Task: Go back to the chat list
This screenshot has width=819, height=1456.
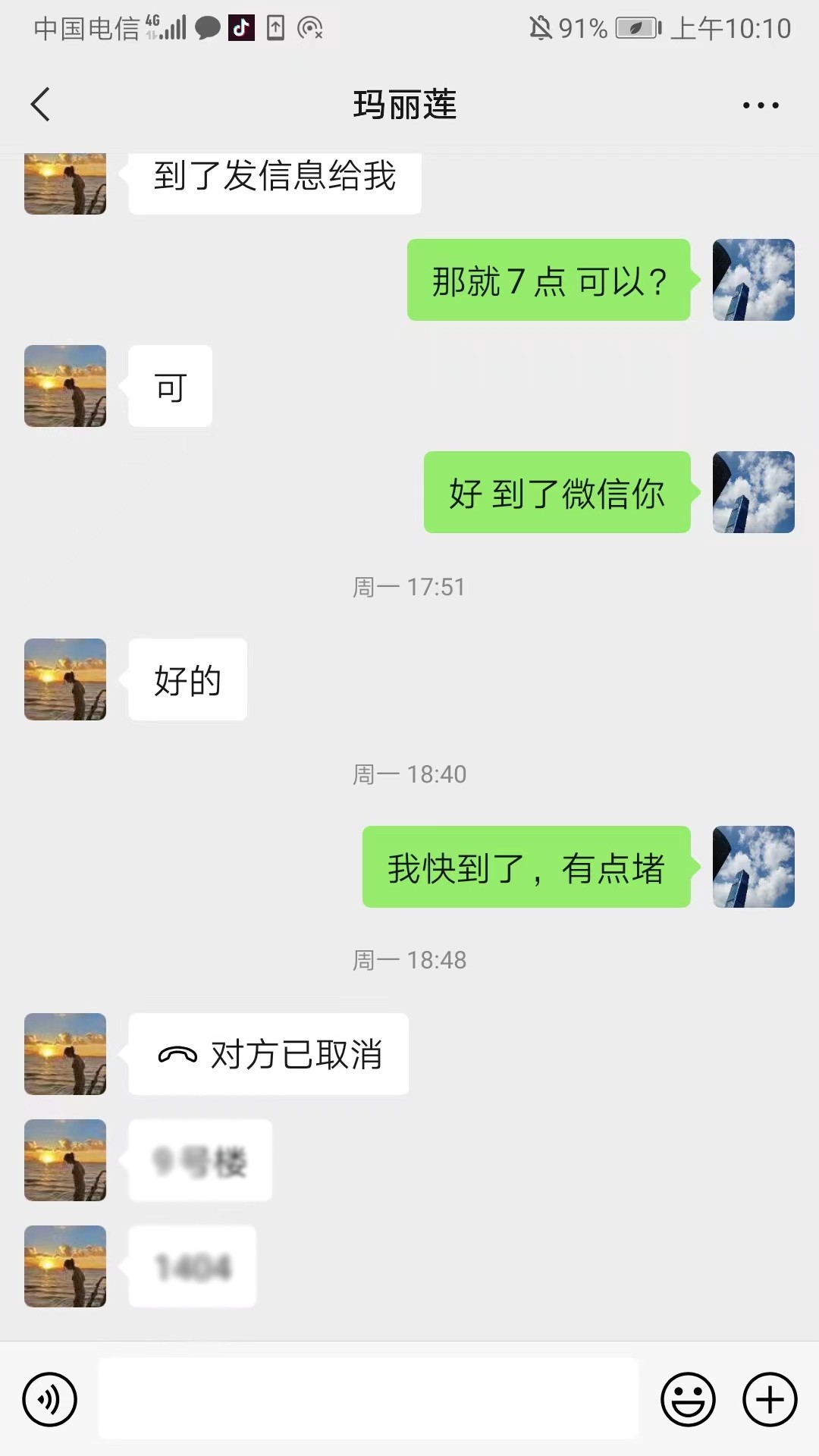Action: [41, 105]
